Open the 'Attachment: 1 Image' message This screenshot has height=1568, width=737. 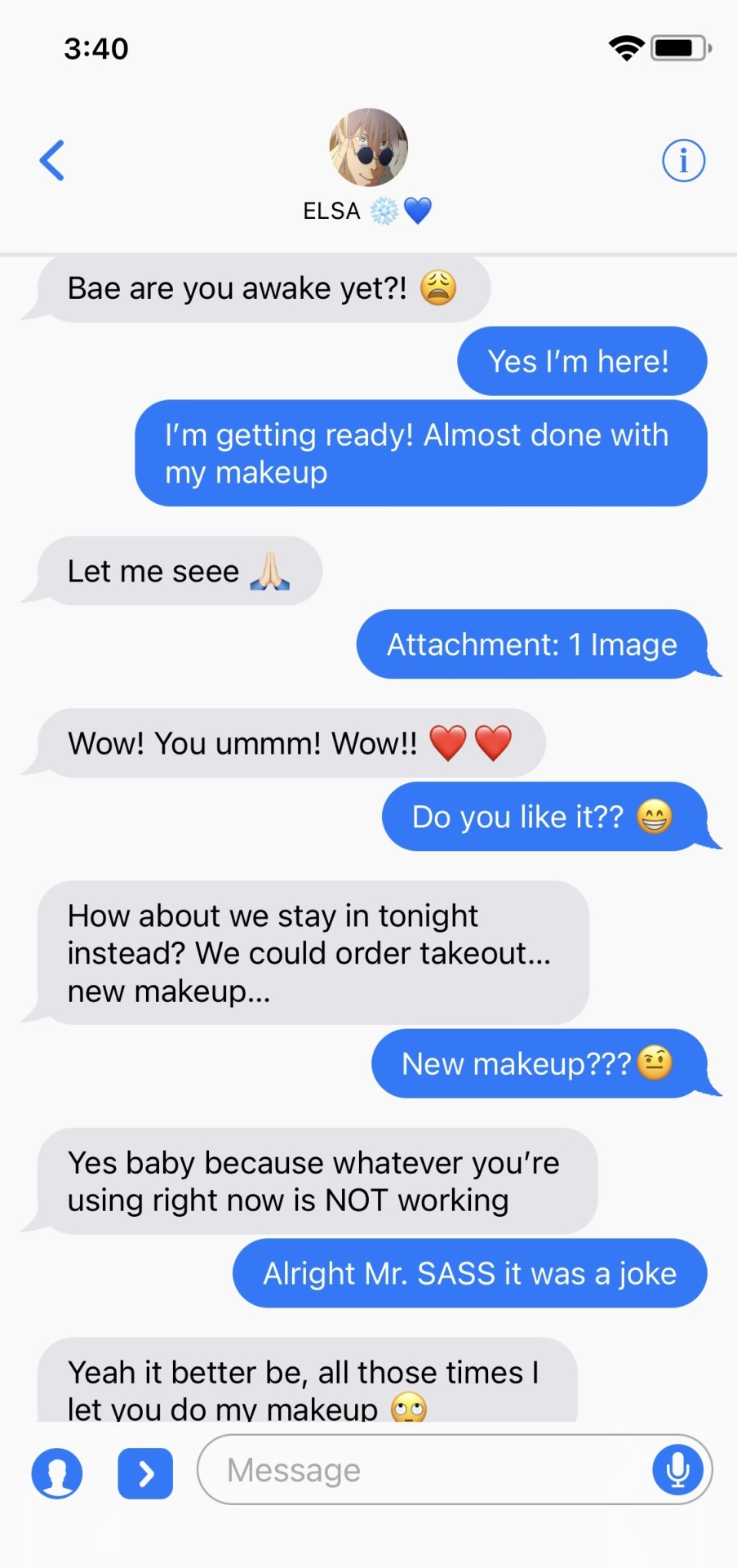[x=531, y=644]
